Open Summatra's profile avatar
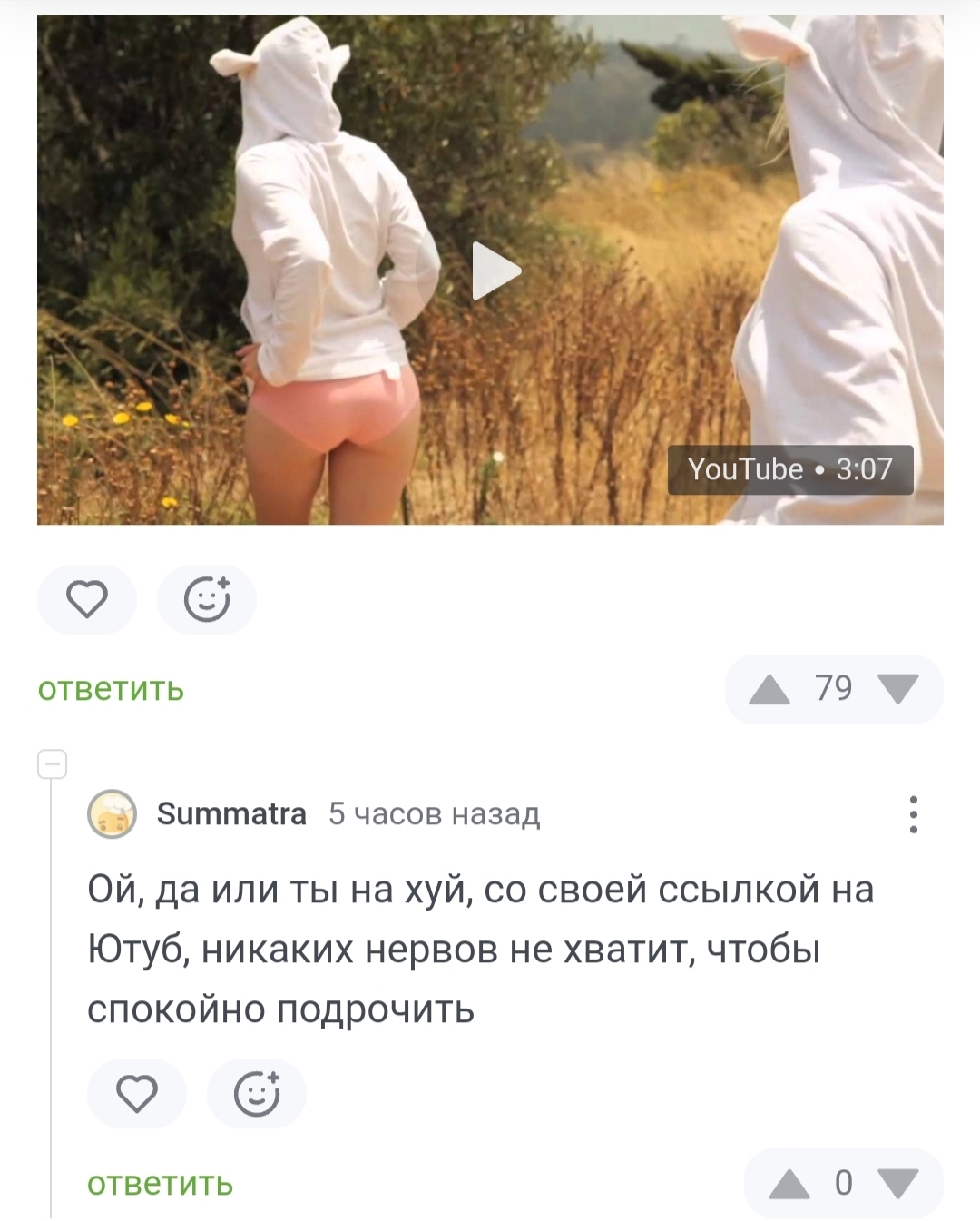 coord(112,813)
